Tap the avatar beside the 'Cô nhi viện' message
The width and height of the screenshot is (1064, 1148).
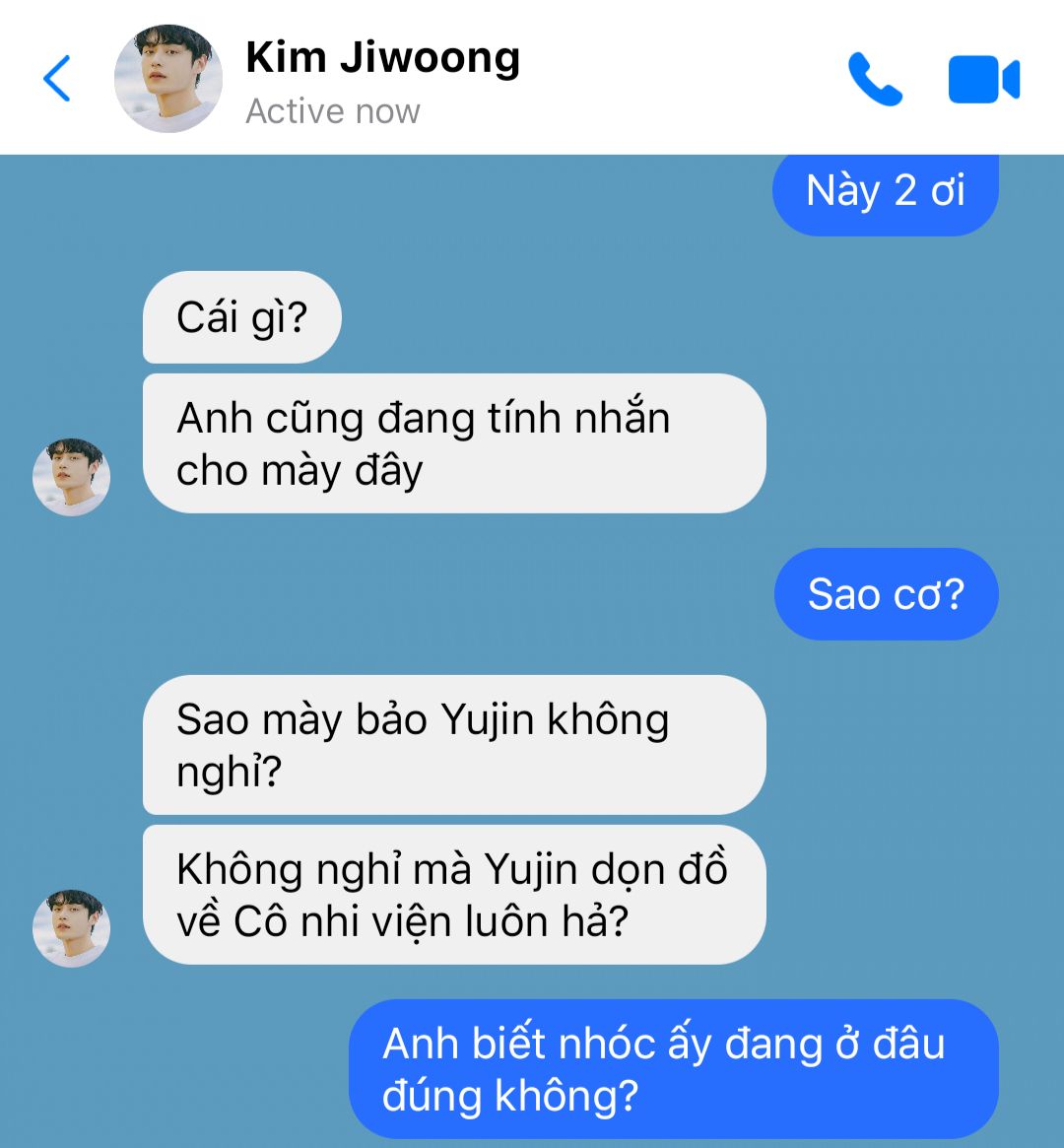coord(71,928)
